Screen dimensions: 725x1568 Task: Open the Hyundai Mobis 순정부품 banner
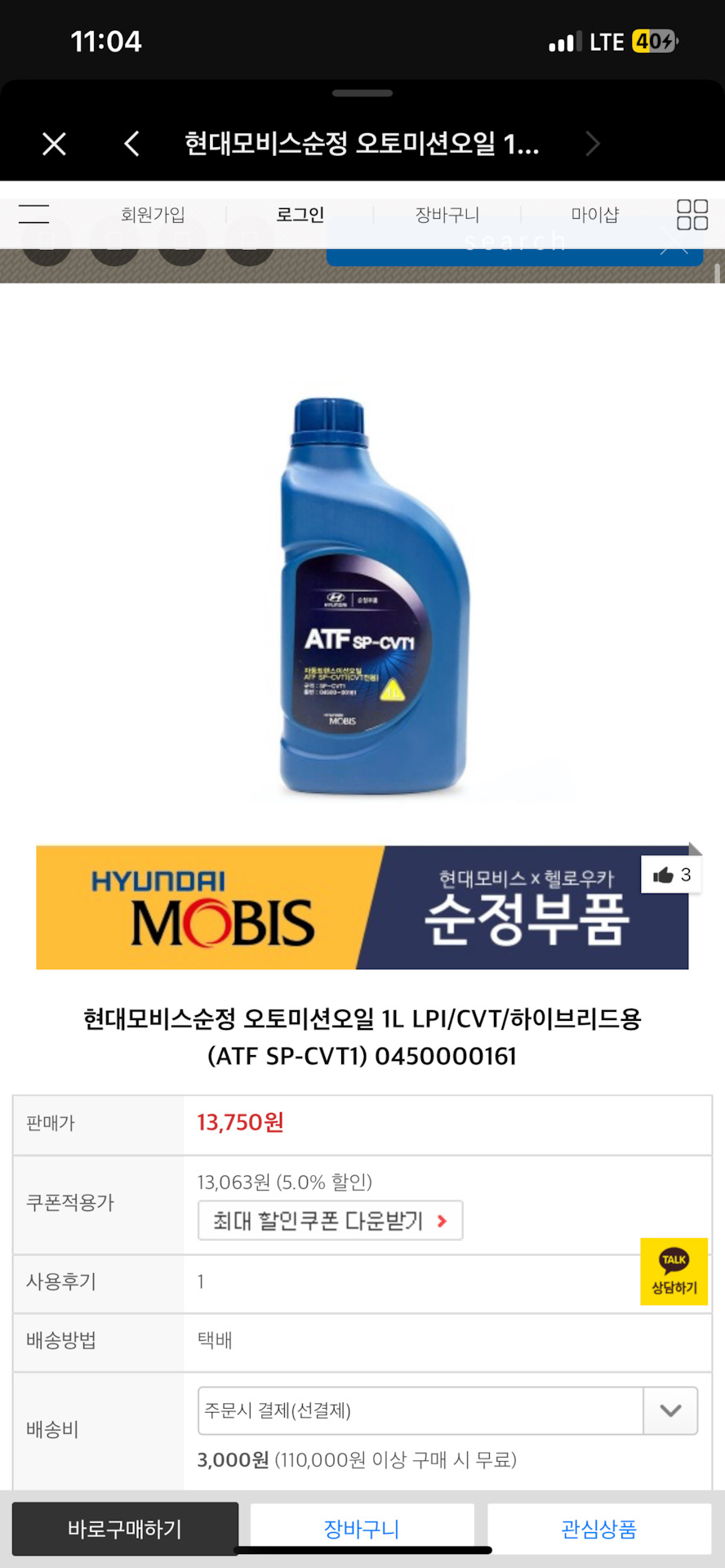[x=362, y=907]
